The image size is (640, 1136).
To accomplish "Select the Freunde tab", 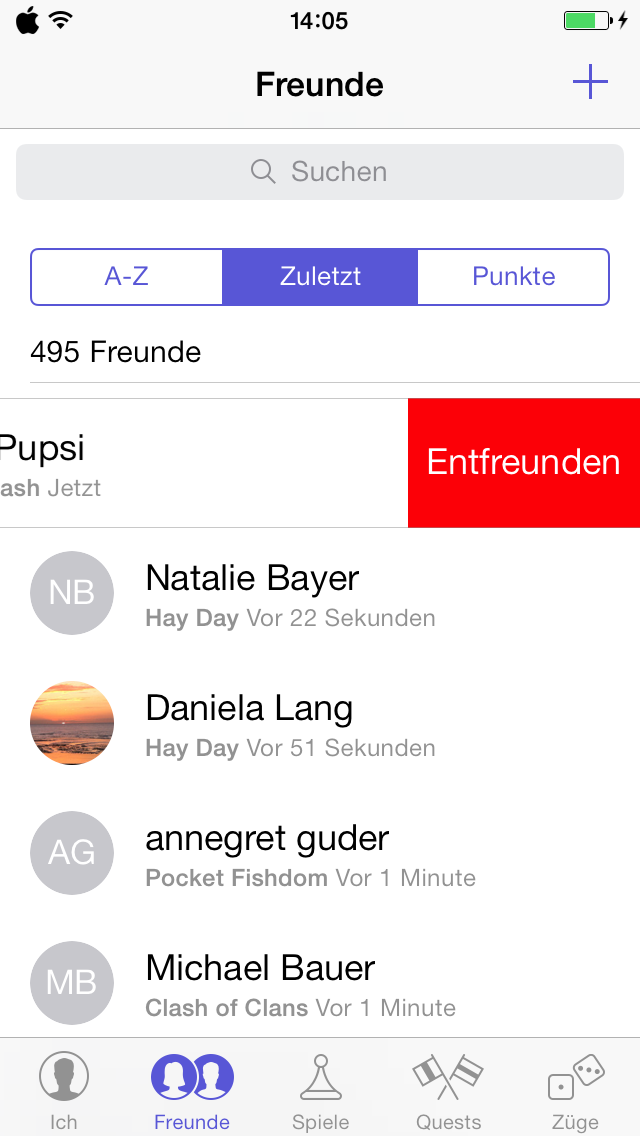I will point(192,1088).
